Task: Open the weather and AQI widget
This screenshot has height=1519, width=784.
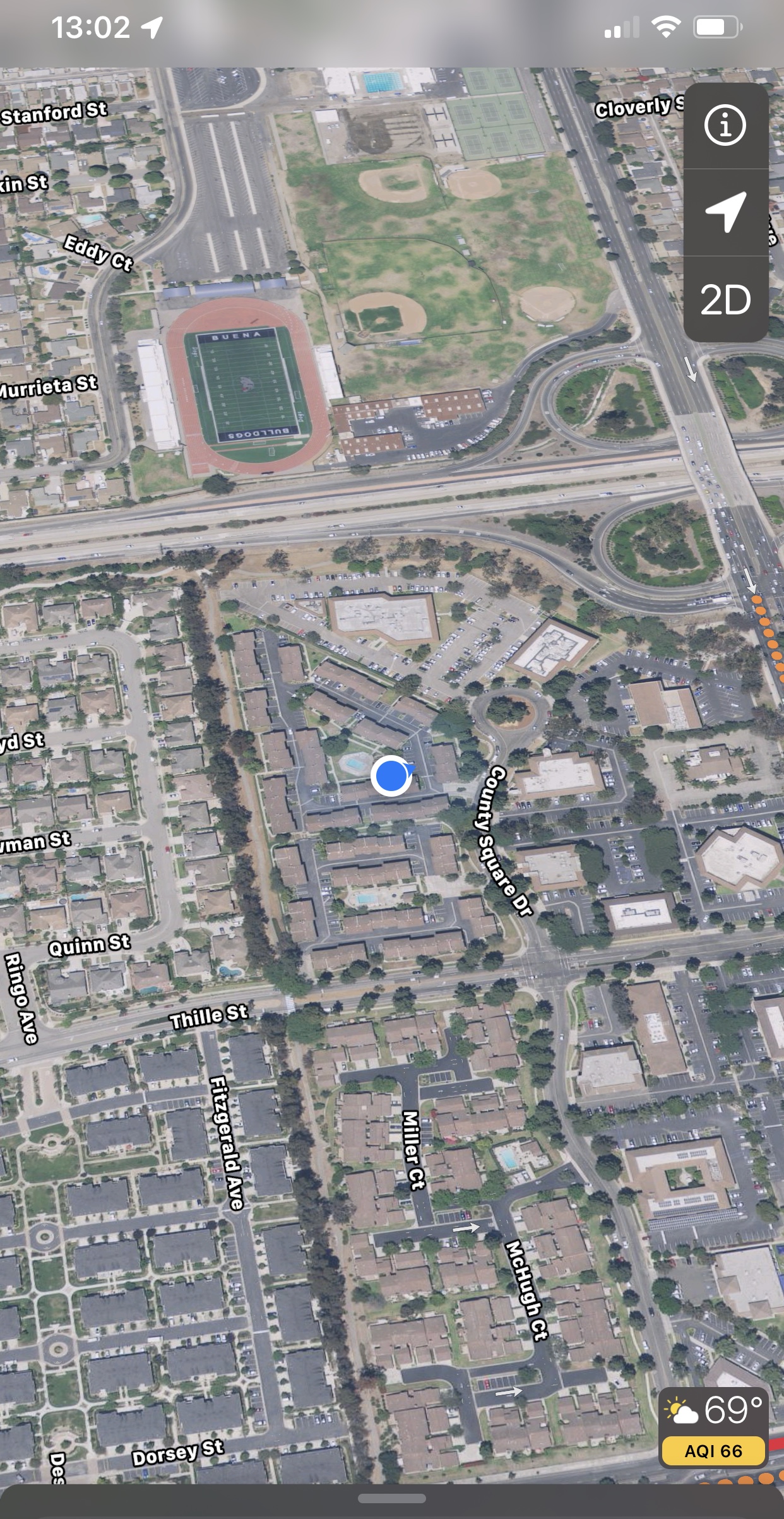Action: pyautogui.click(x=713, y=1427)
